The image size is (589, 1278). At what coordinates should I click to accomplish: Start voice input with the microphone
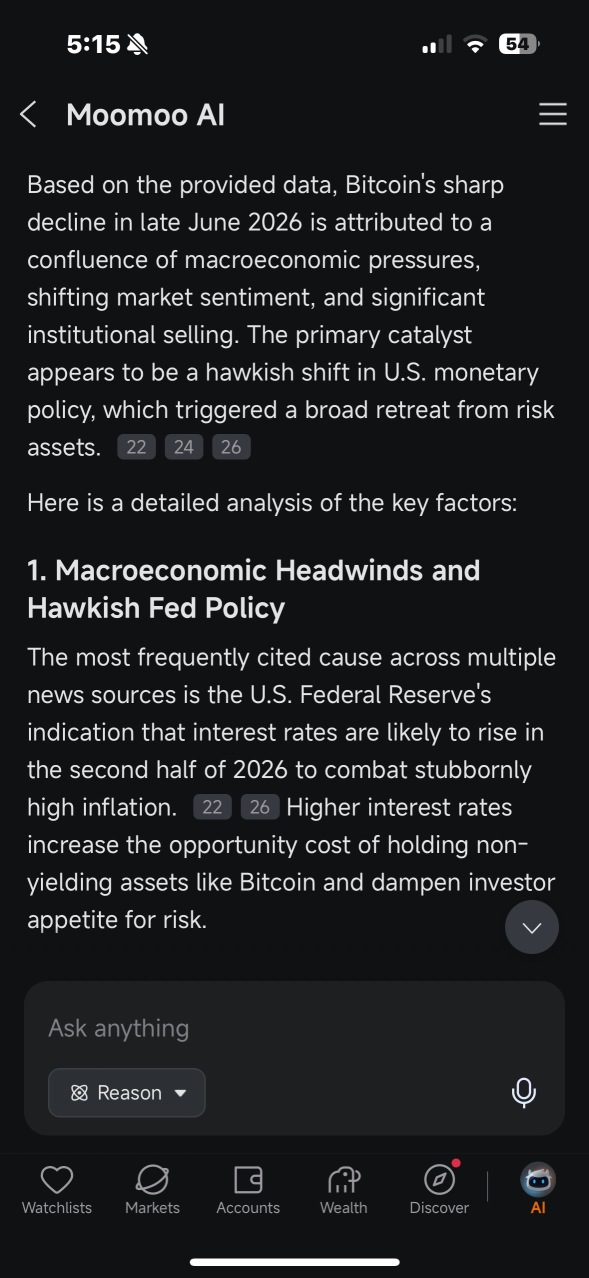click(523, 1093)
